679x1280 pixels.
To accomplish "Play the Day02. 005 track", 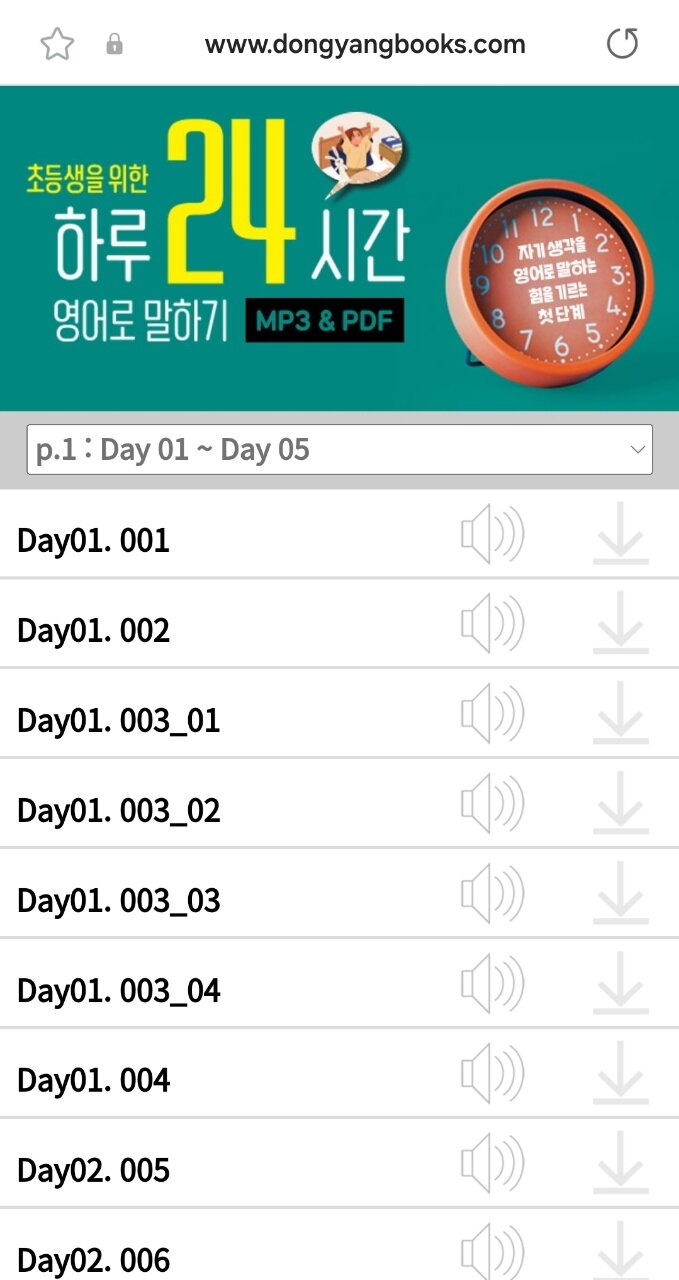I will click(x=492, y=1166).
